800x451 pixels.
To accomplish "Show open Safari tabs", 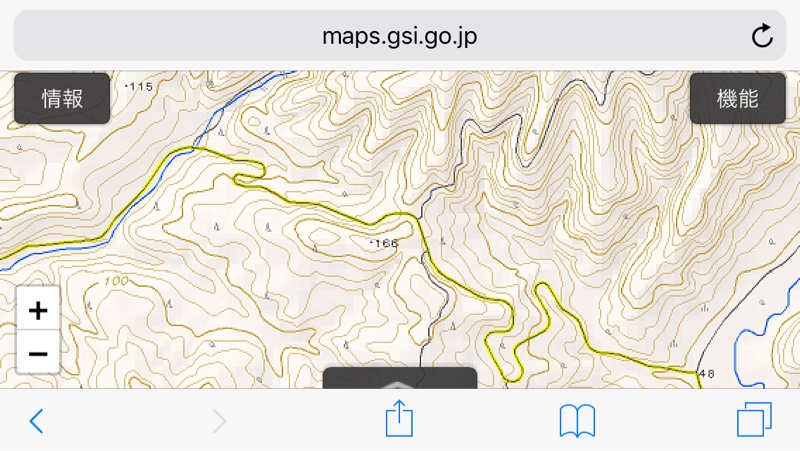I will click(x=753, y=420).
